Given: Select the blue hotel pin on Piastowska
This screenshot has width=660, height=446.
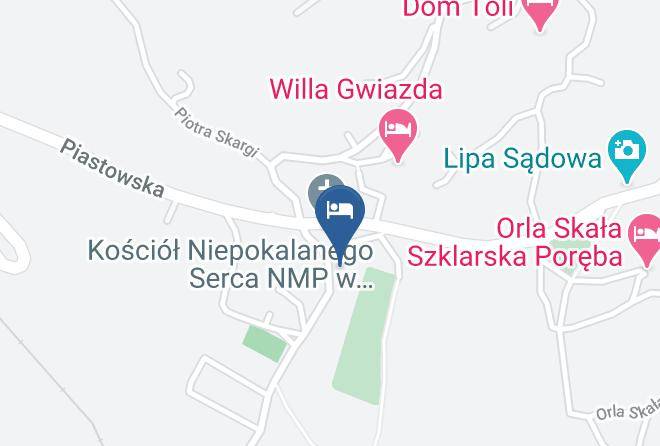Looking at the screenshot, I should pyautogui.click(x=340, y=224).
